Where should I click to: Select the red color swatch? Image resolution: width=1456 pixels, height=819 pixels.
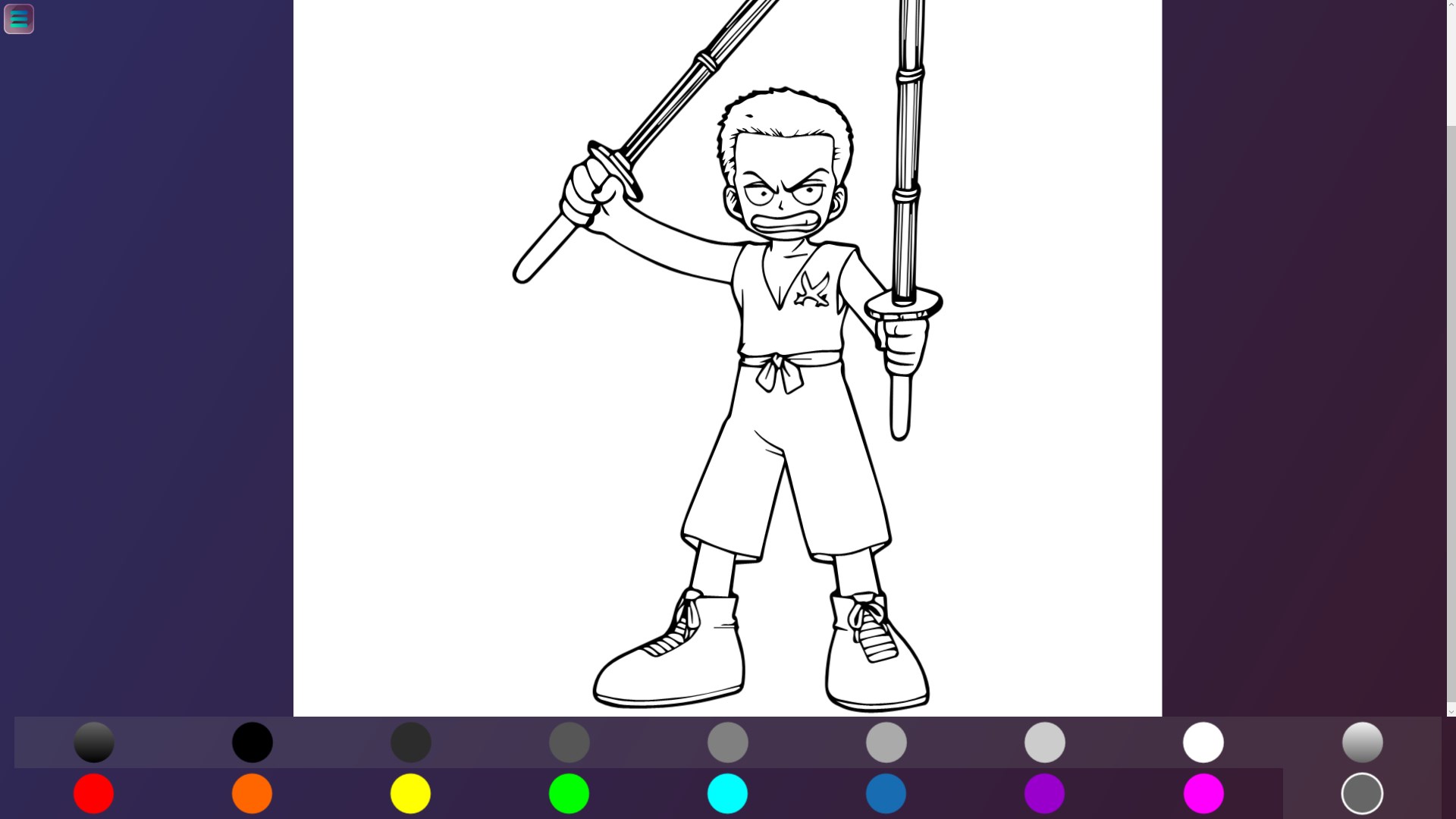click(93, 793)
